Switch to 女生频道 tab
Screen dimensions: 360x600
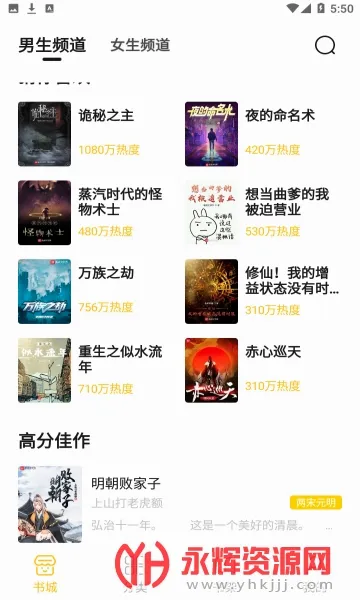[140, 45]
